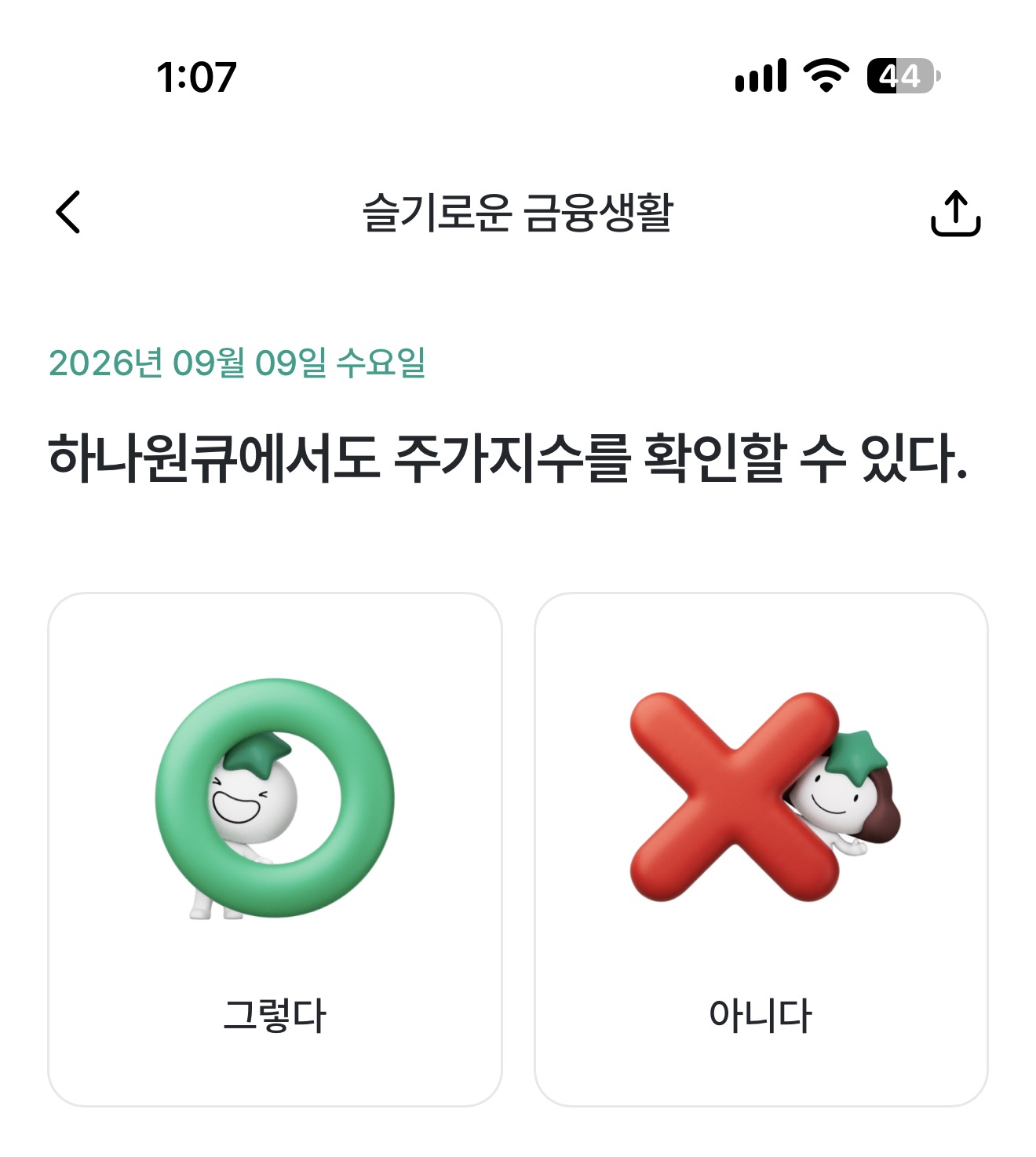Image resolution: width=1036 pixels, height=1157 pixels.
Task: Go back using the top-left arrow
Action: point(68,212)
